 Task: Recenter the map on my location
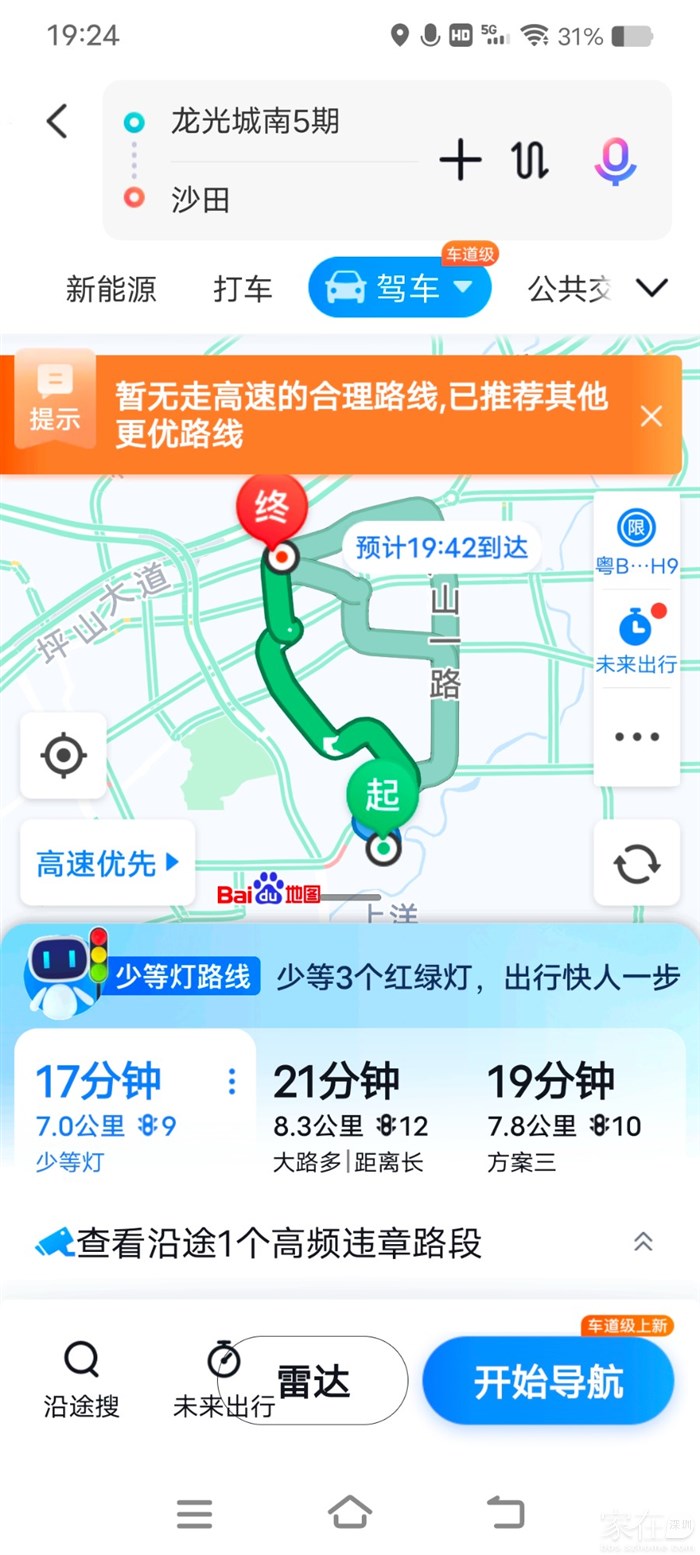[63, 755]
